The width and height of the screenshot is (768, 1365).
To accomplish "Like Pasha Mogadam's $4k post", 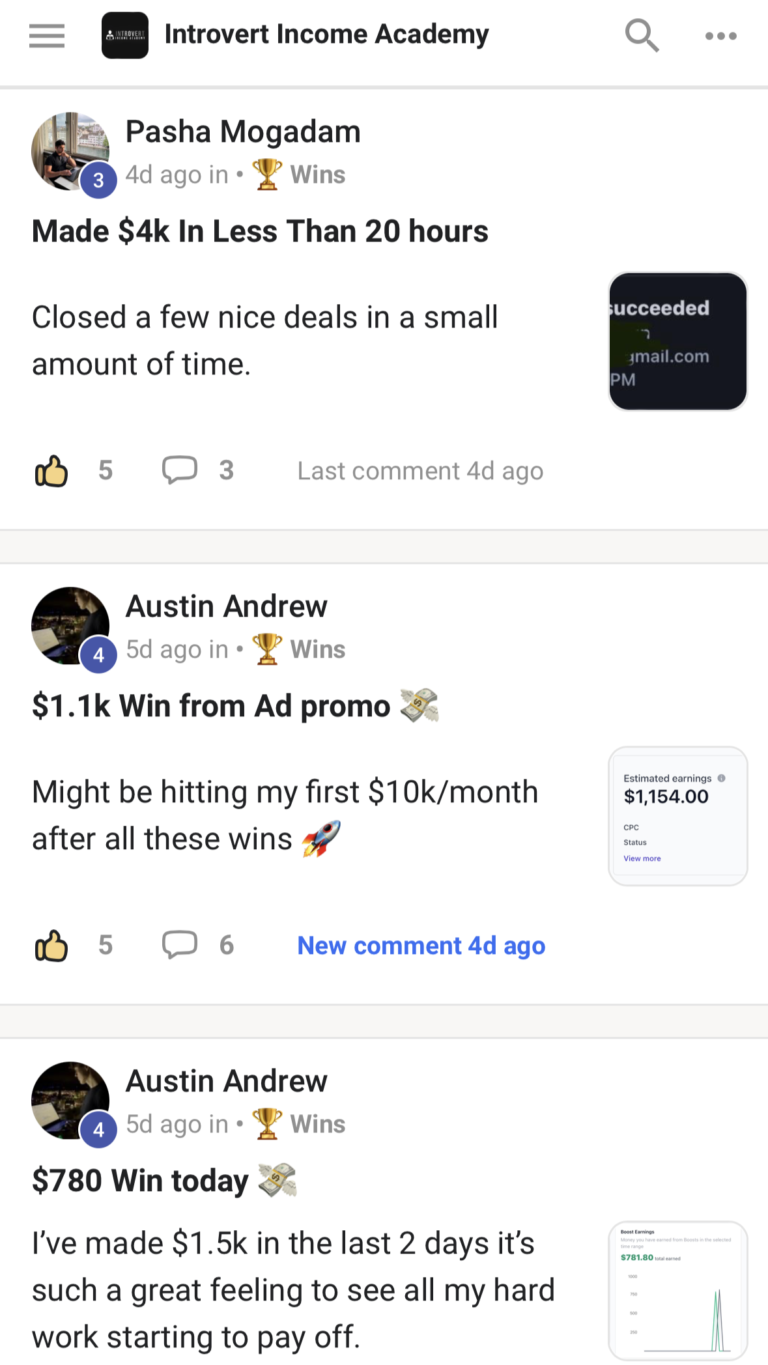I will point(52,470).
